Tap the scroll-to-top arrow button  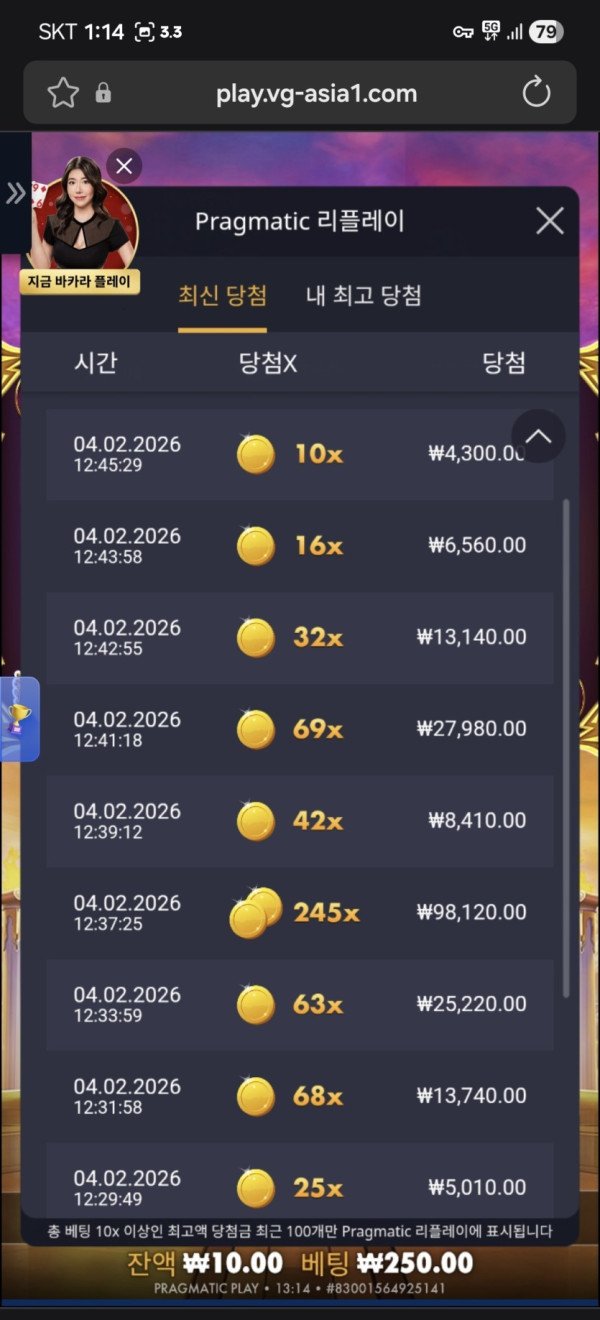click(538, 436)
